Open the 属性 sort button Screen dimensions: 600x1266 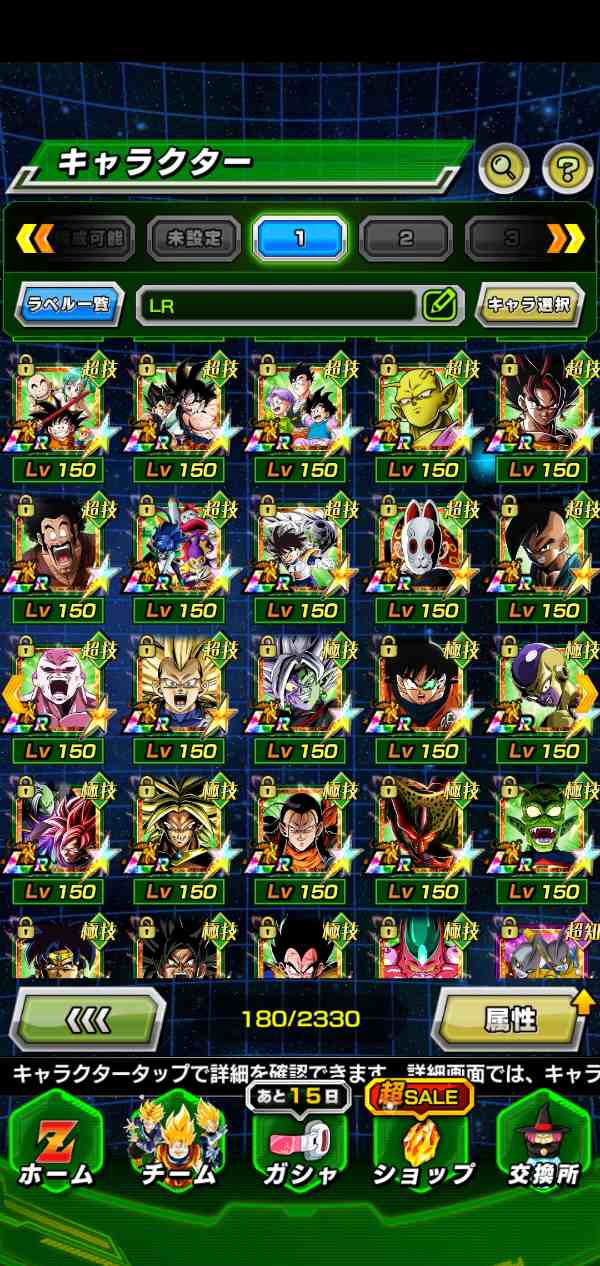pos(510,1019)
